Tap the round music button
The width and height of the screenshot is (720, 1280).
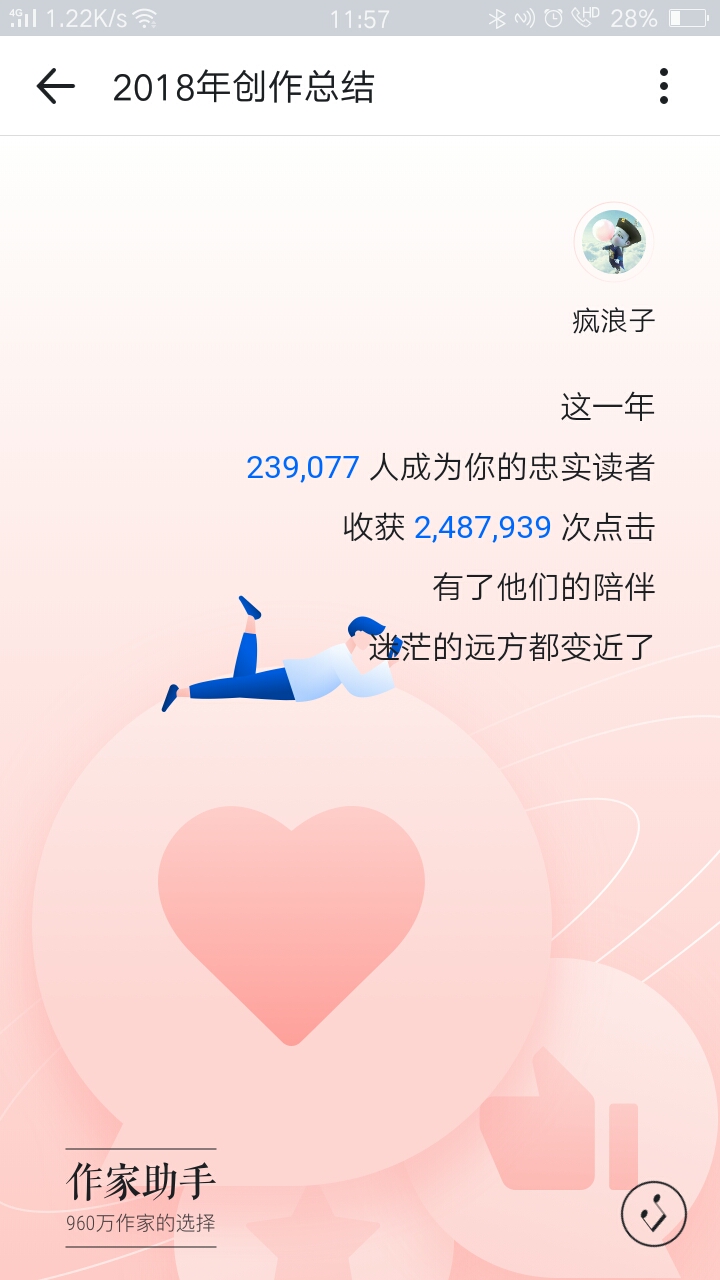pos(653,1214)
